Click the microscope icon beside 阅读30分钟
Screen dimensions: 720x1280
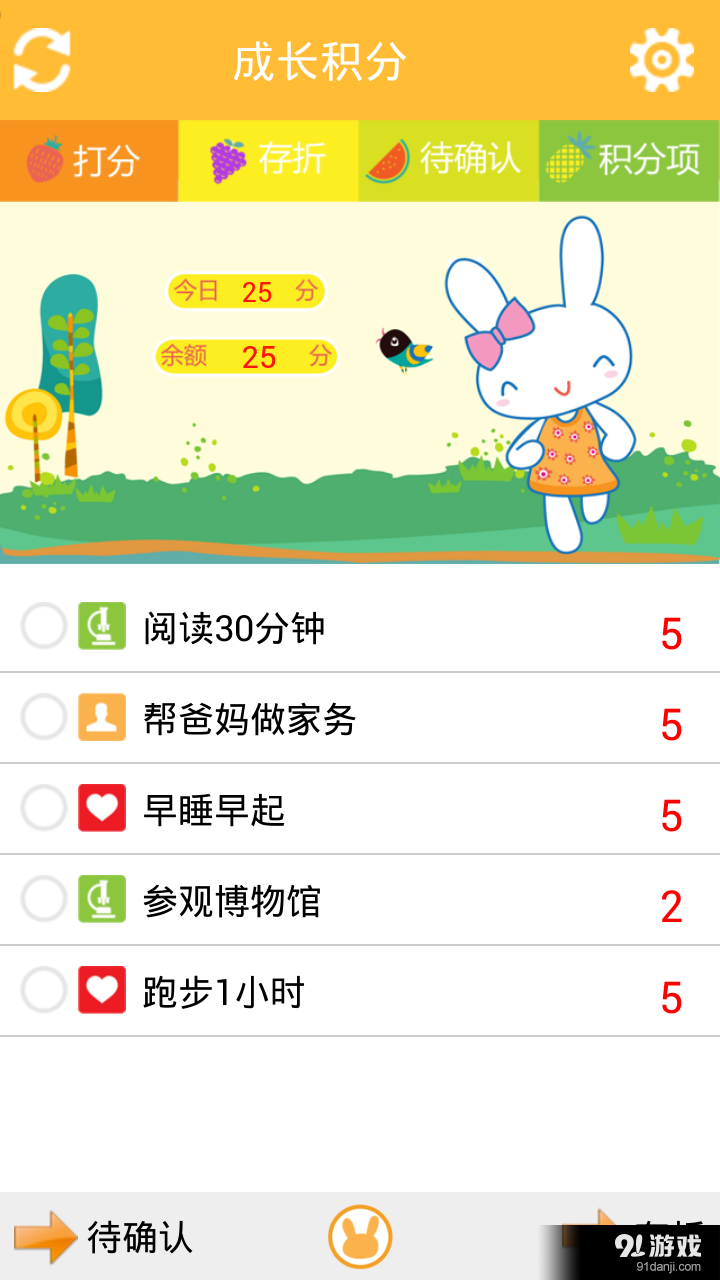pyautogui.click(x=100, y=626)
